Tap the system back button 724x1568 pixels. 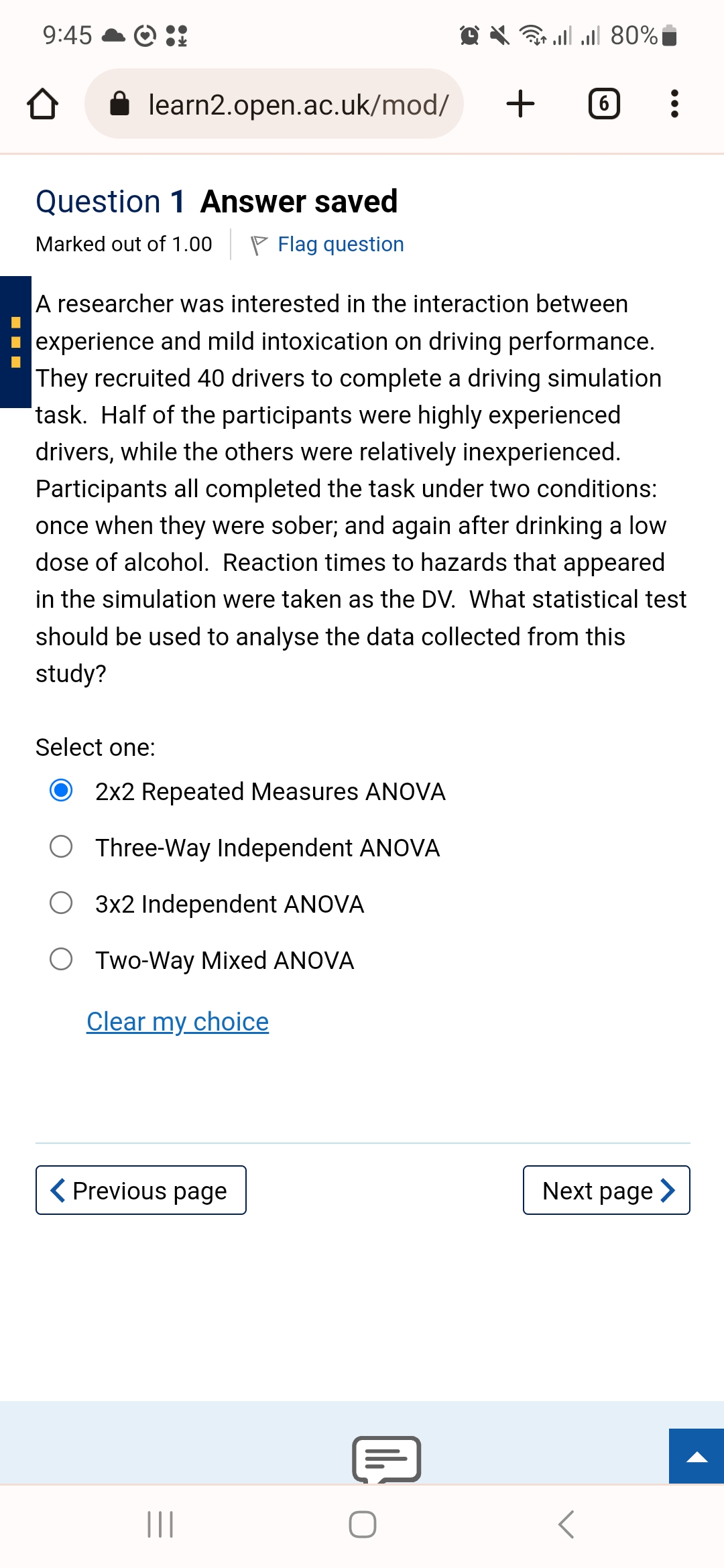(x=566, y=1524)
